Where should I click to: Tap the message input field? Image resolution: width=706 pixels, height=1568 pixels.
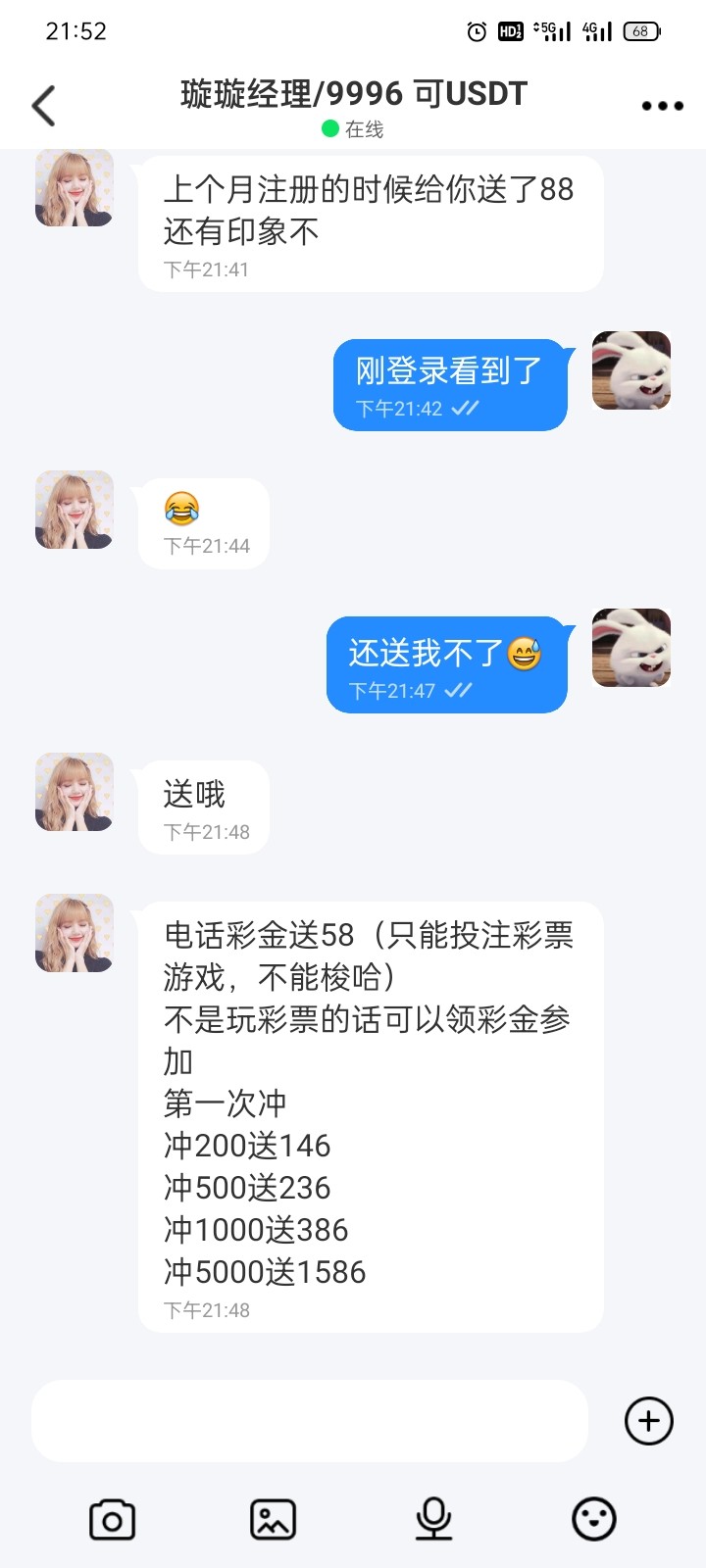click(x=309, y=1421)
